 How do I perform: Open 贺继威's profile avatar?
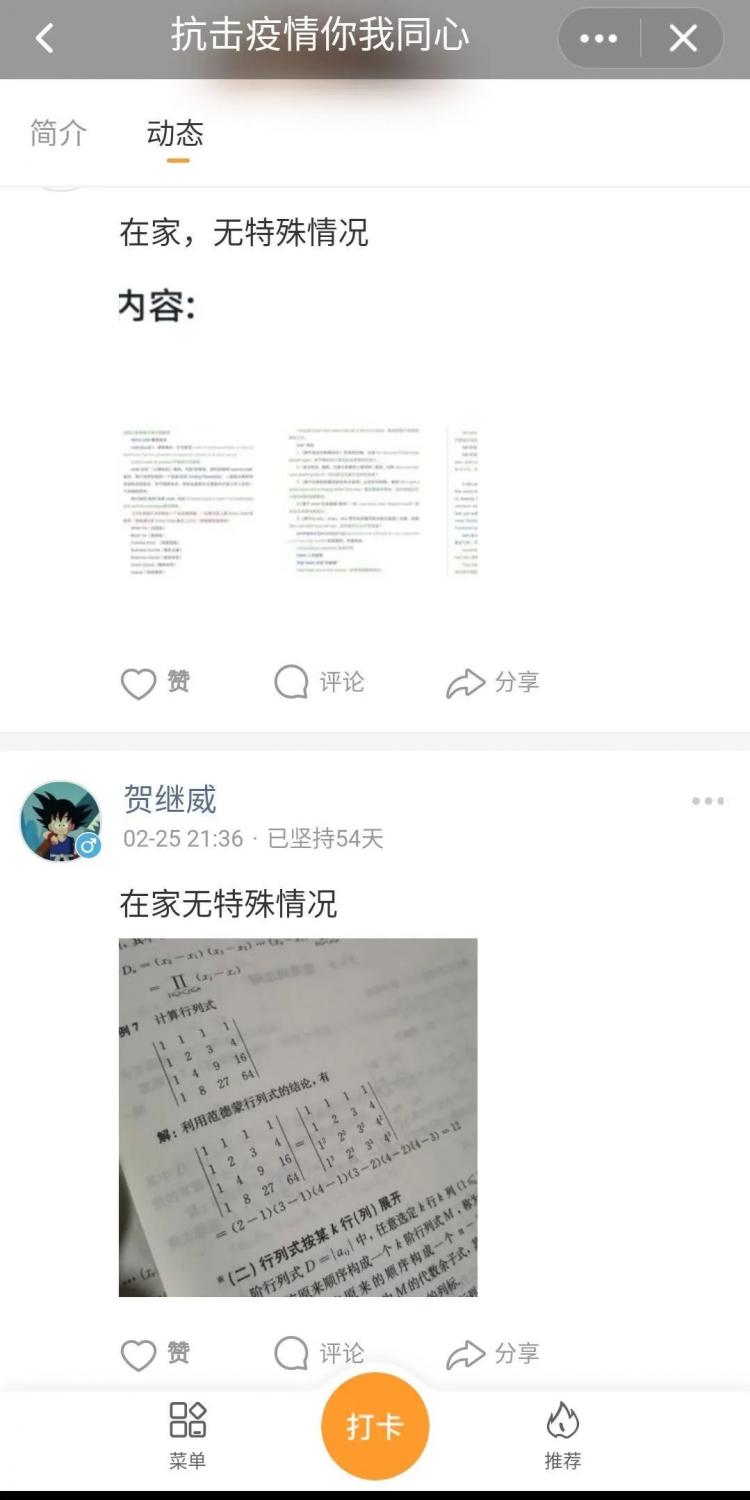pos(61,821)
